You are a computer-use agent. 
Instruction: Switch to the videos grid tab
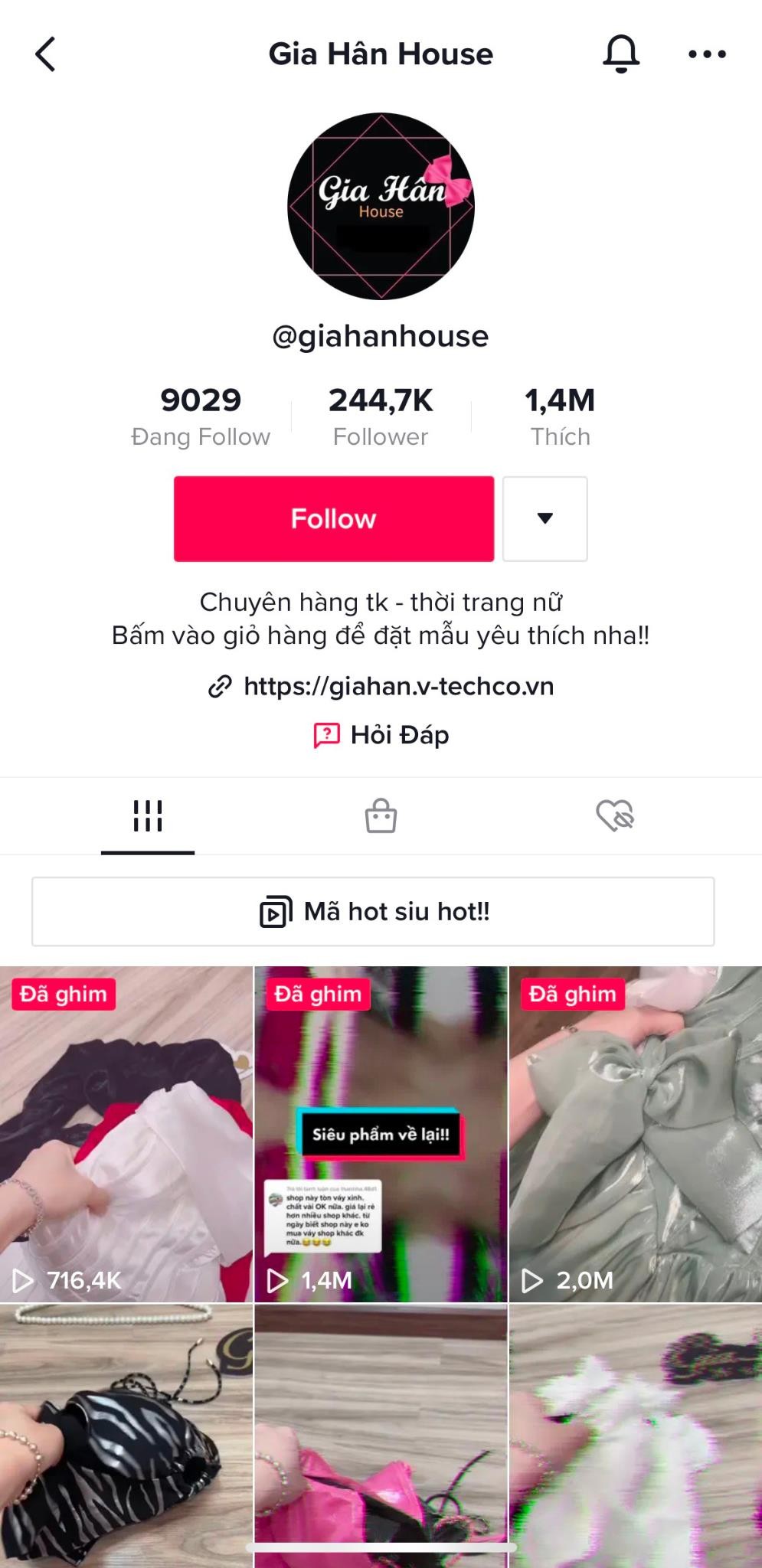pyautogui.click(x=148, y=816)
